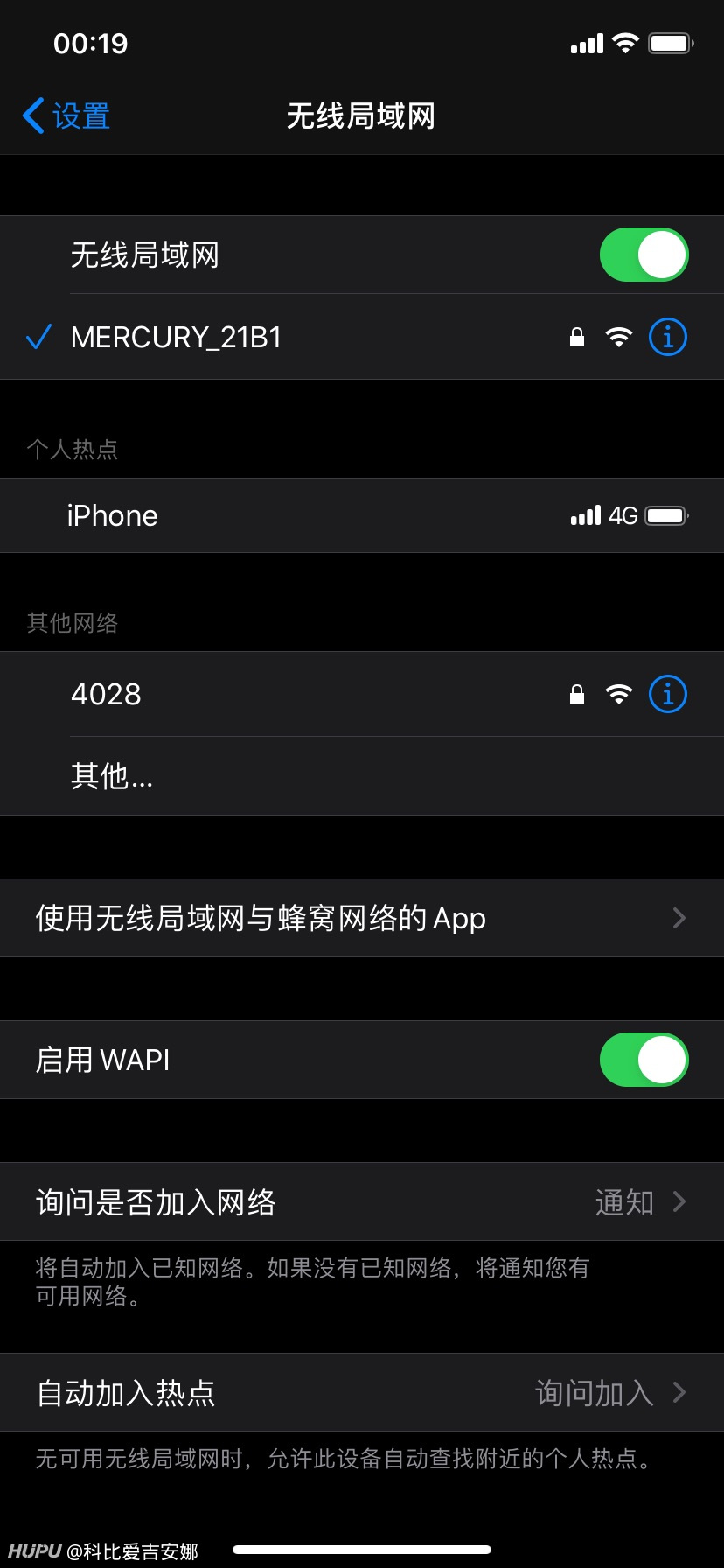Open 询问是否加入网络 setting
The image size is (724, 1568).
coord(362,1201)
